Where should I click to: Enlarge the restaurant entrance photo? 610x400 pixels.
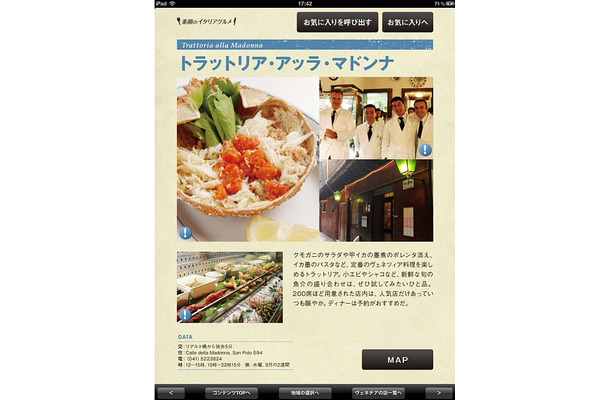pos(375,200)
